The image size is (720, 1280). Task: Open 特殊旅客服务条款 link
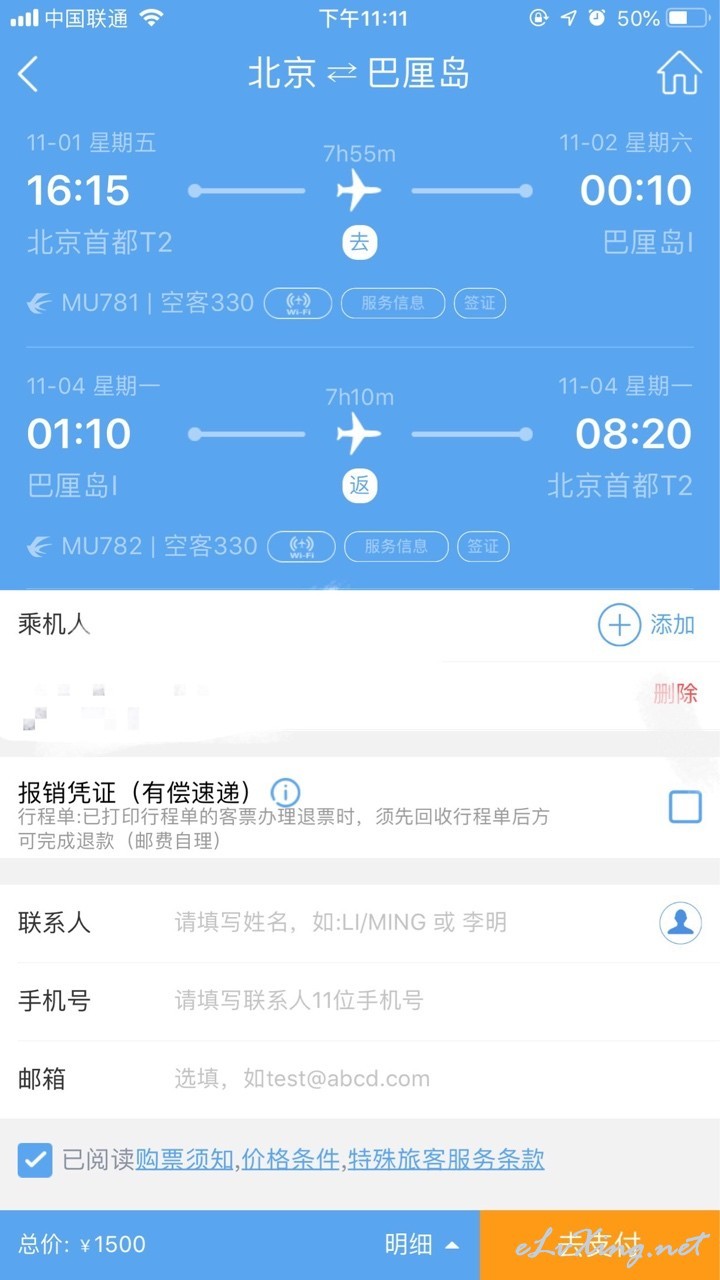[446, 1159]
